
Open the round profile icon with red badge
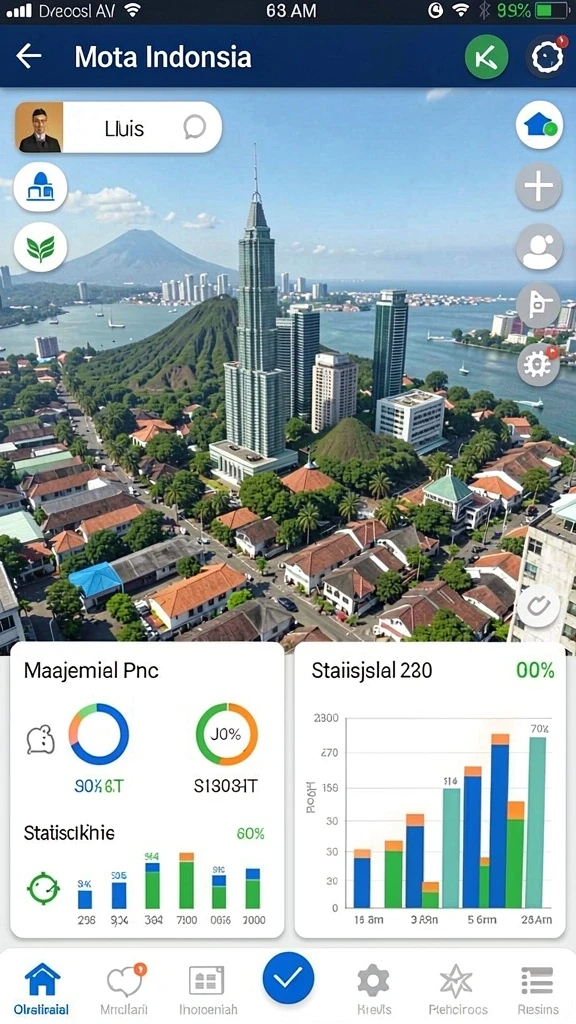pos(547,57)
